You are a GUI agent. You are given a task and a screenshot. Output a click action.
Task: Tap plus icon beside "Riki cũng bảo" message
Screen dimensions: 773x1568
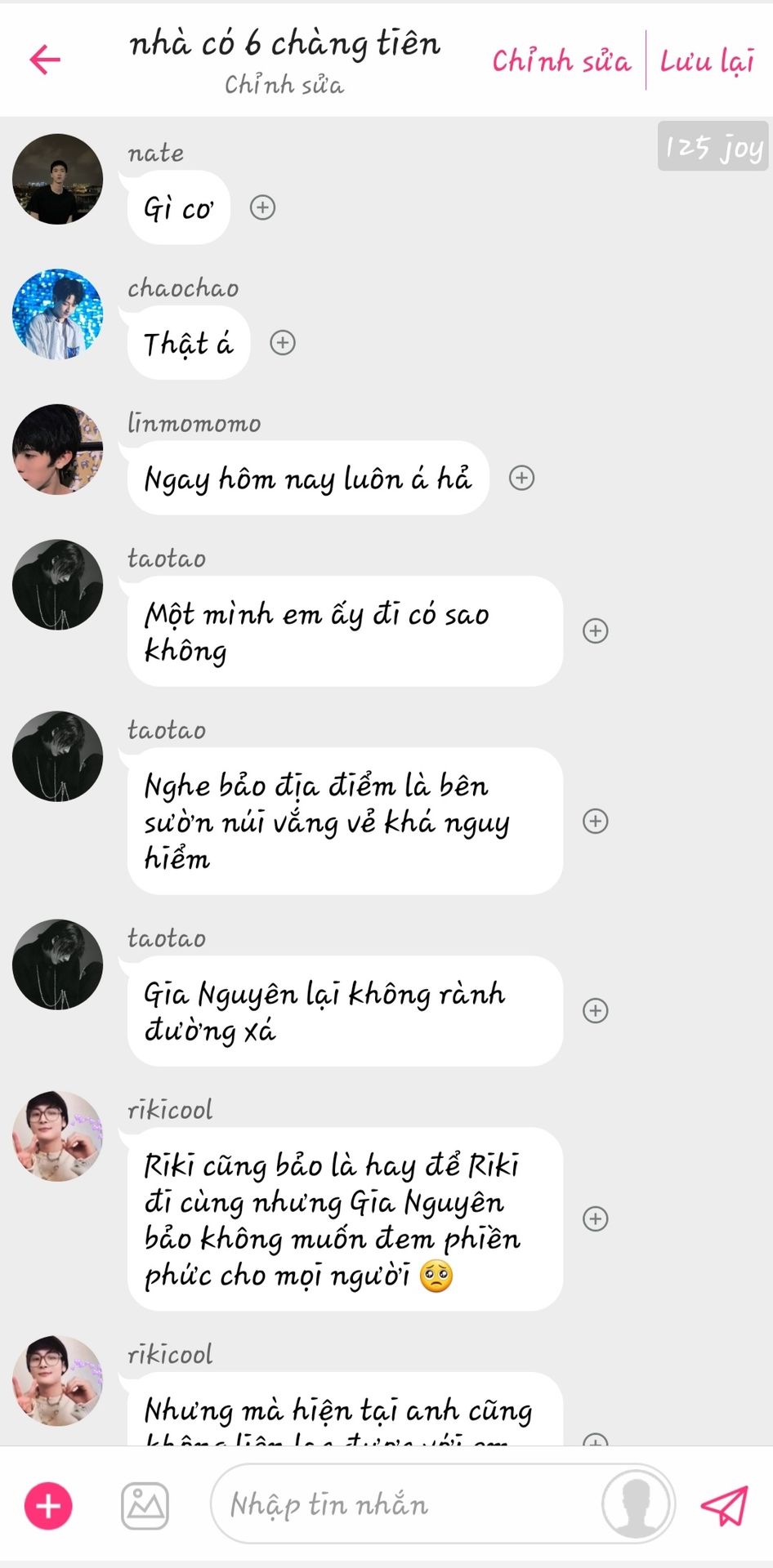595,1218
